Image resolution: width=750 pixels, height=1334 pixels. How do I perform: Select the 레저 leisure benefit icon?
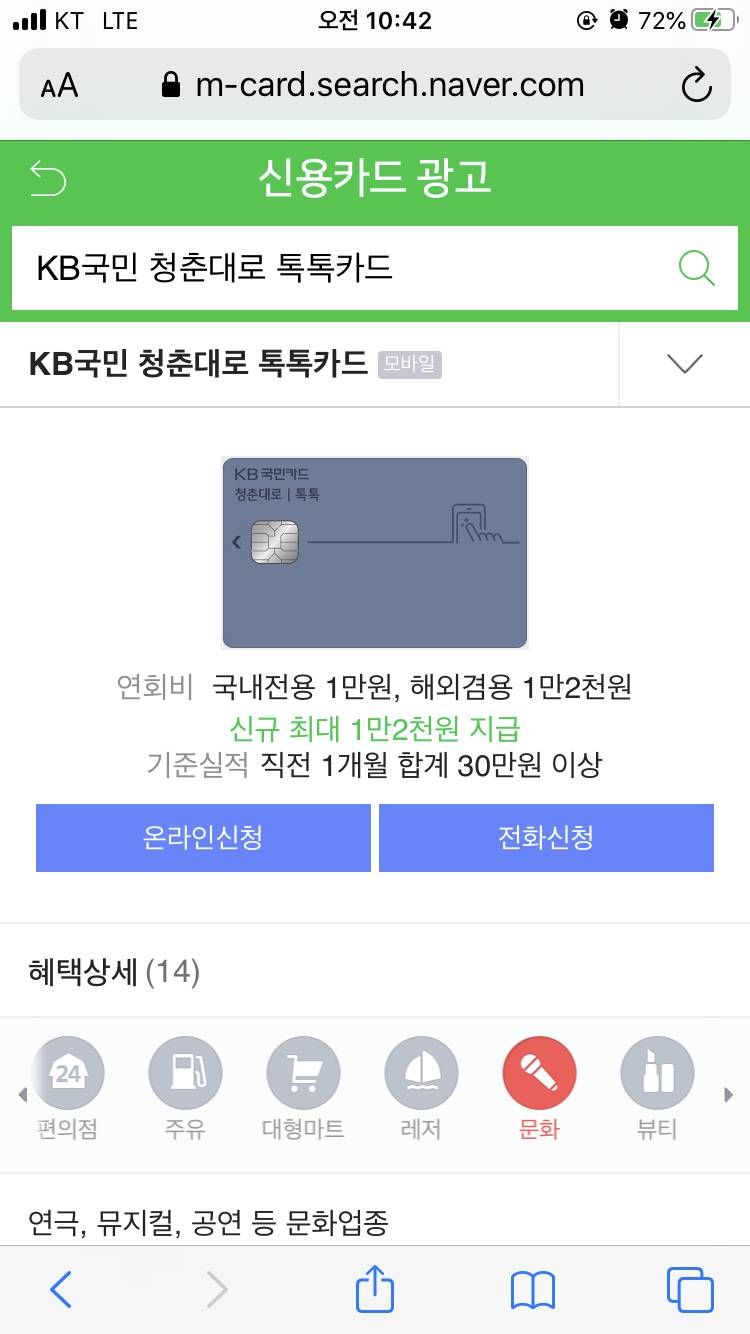[421, 1072]
